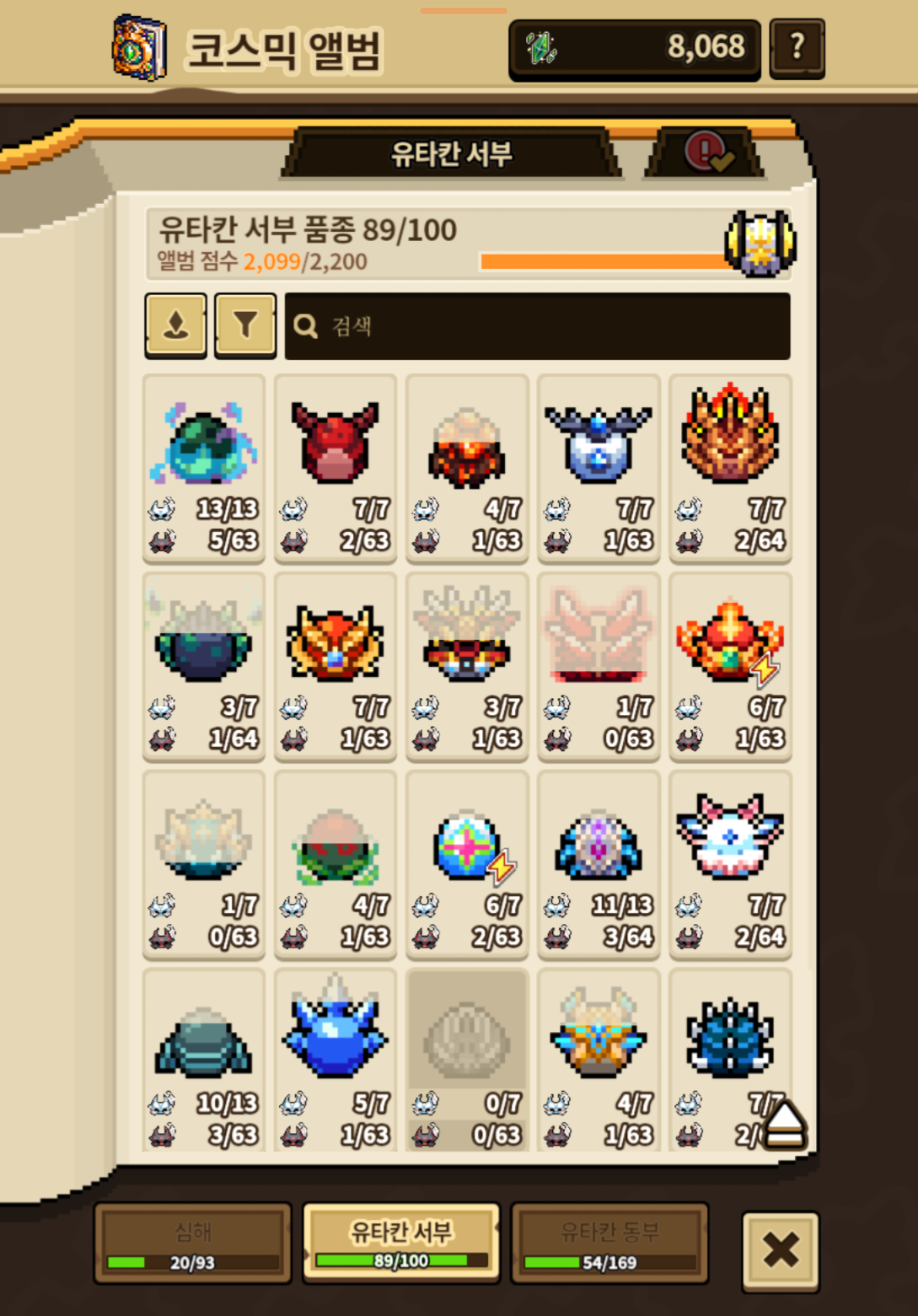This screenshot has width=918, height=1316.
Task: Open the filter funnel button
Action: (x=245, y=325)
